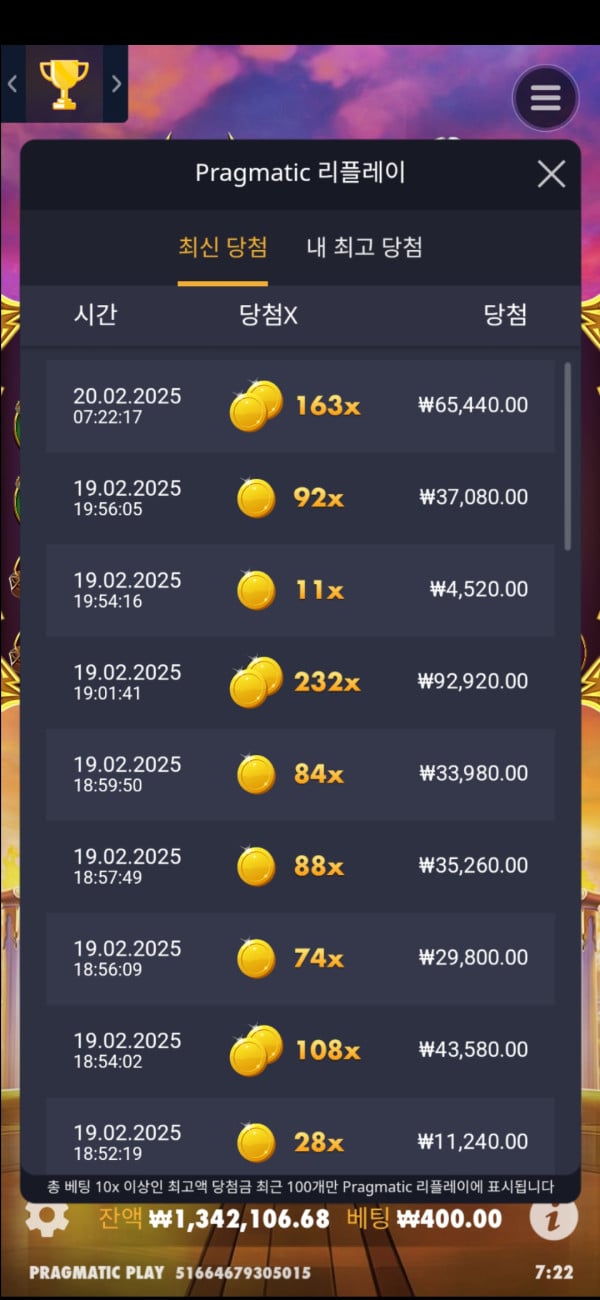600x1300 pixels.
Task: Tap the left arrow beside the trophy
Action: tap(13, 84)
